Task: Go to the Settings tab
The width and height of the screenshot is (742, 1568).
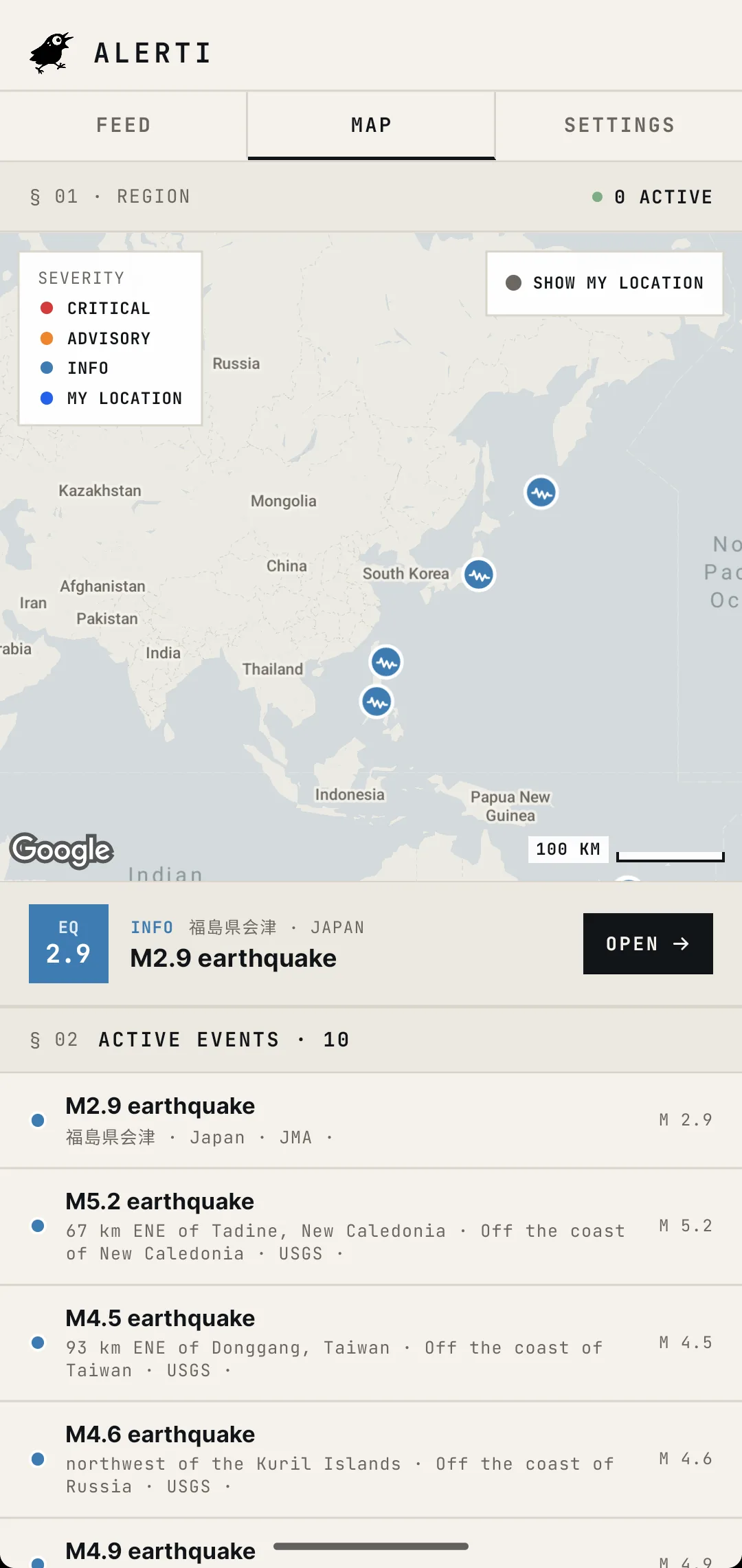Action: click(619, 125)
